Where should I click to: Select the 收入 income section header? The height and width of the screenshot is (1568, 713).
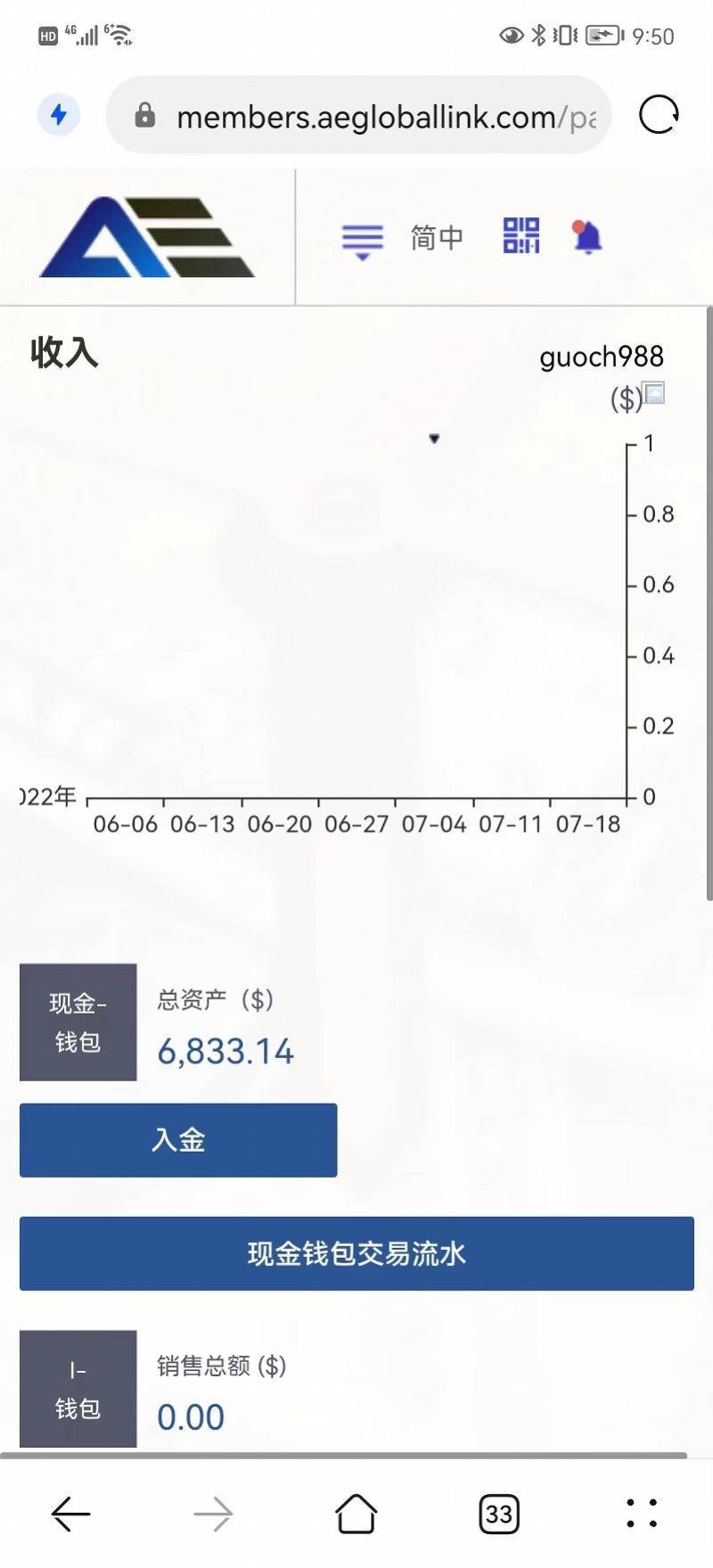(x=66, y=353)
